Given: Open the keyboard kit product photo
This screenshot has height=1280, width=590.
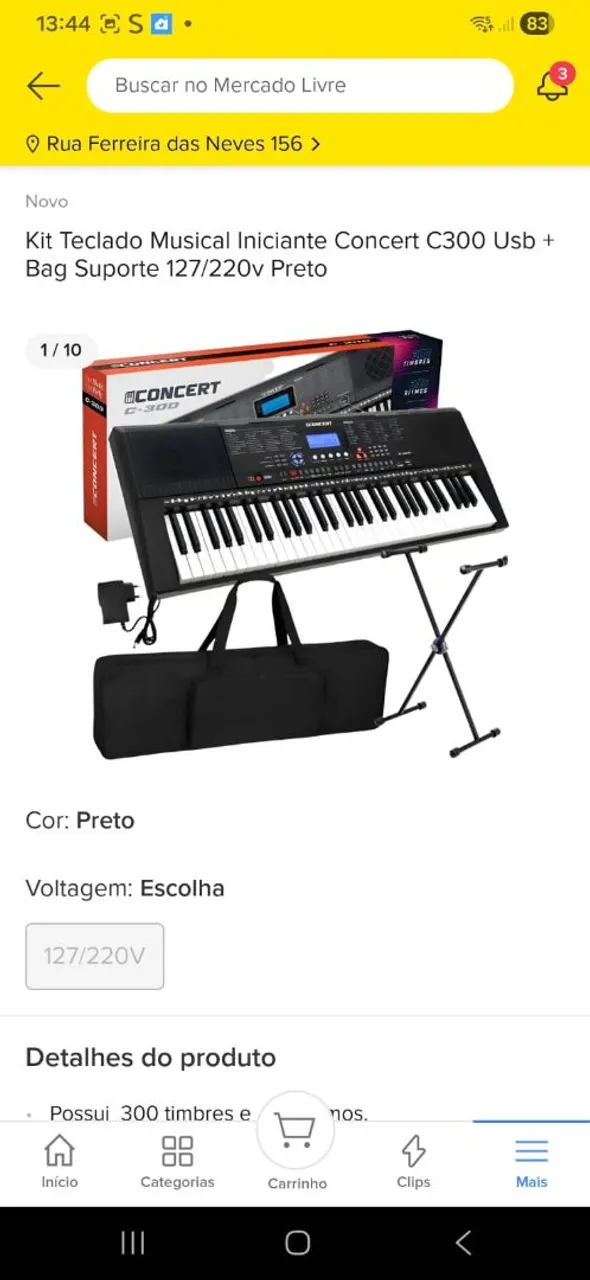Looking at the screenshot, I should click(x=295, y=543).
